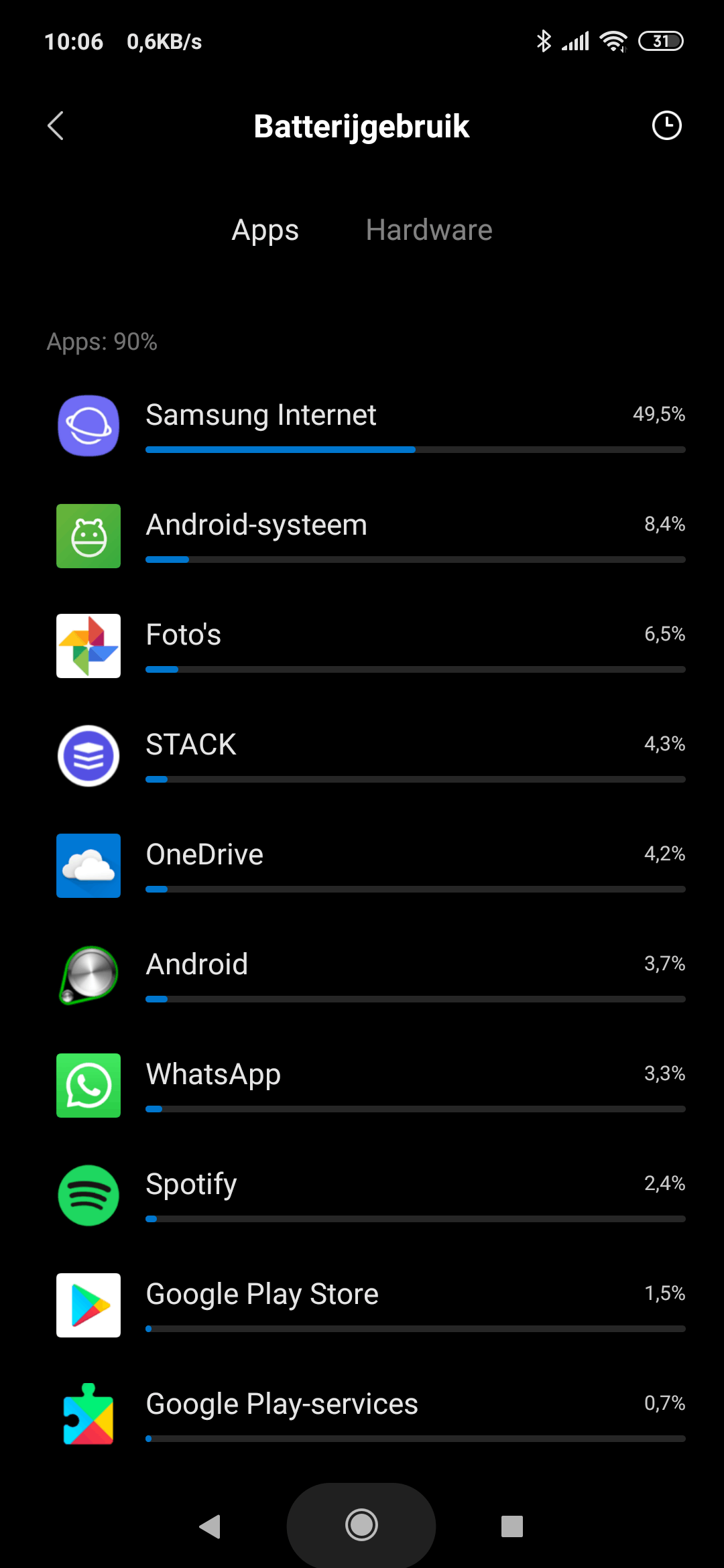Switch to the Hardware tab
Screen dimensions: 724x1568
(429, 230)
